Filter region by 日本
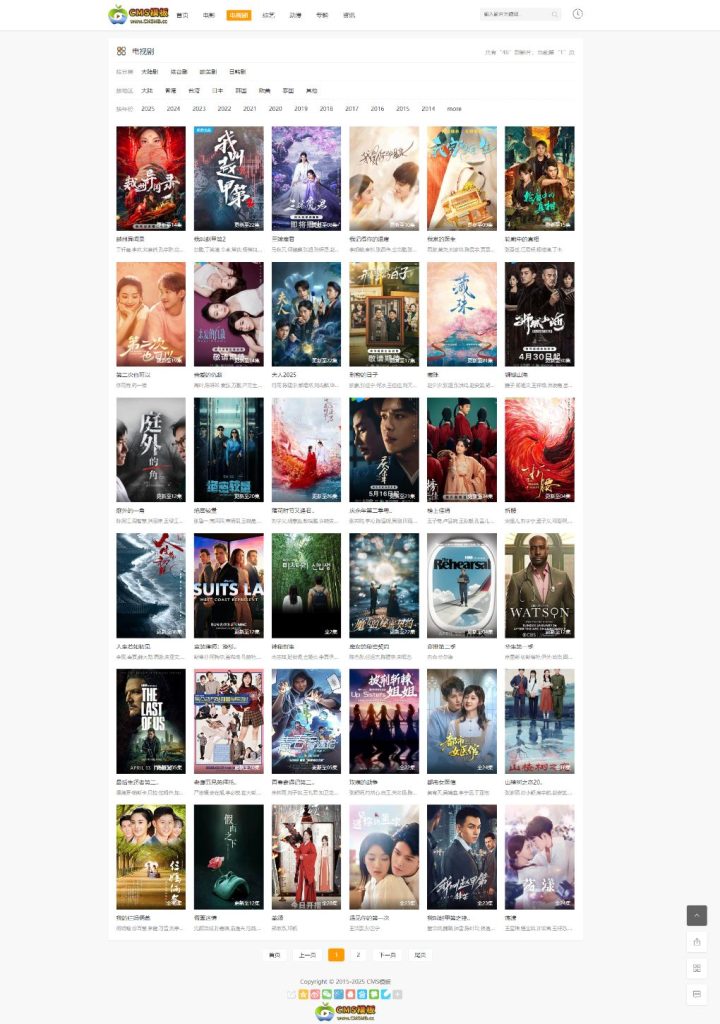Screen dimensions: 720x1024 217,90
